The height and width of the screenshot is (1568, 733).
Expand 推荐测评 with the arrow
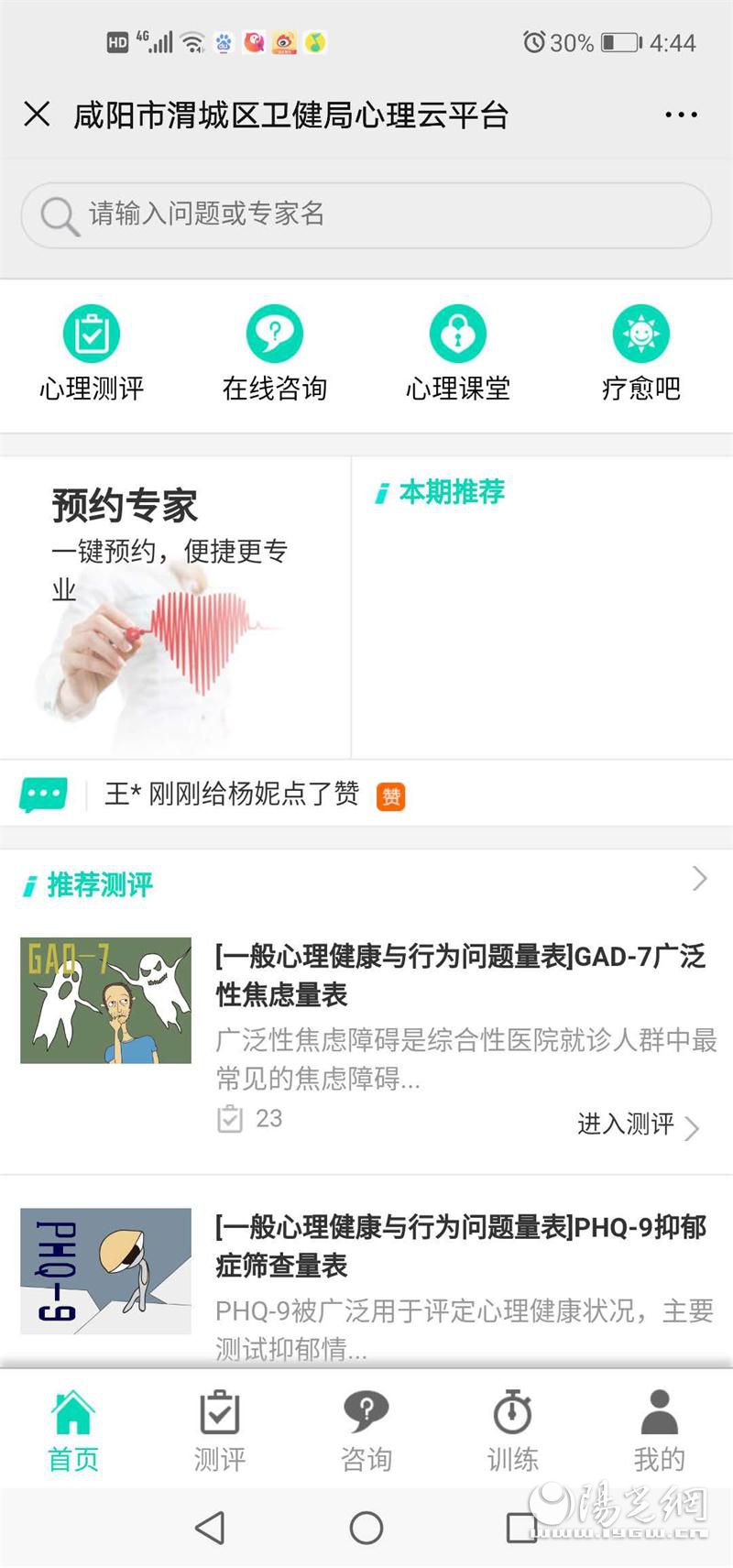699,879
